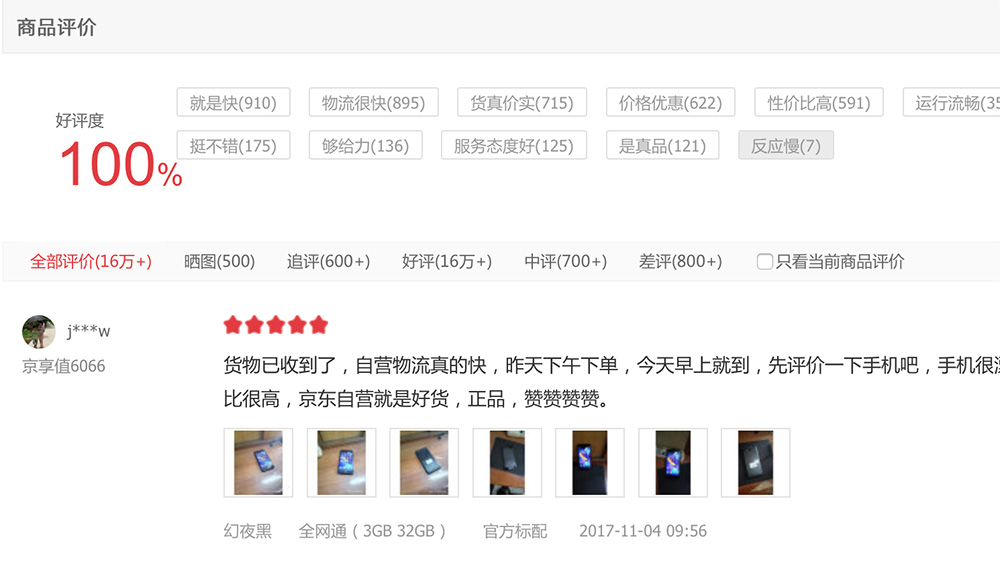The height and width of the screenshot is (562, 1000).
Task: Tap the 够给力(136) tag
Action: [365, 146]
